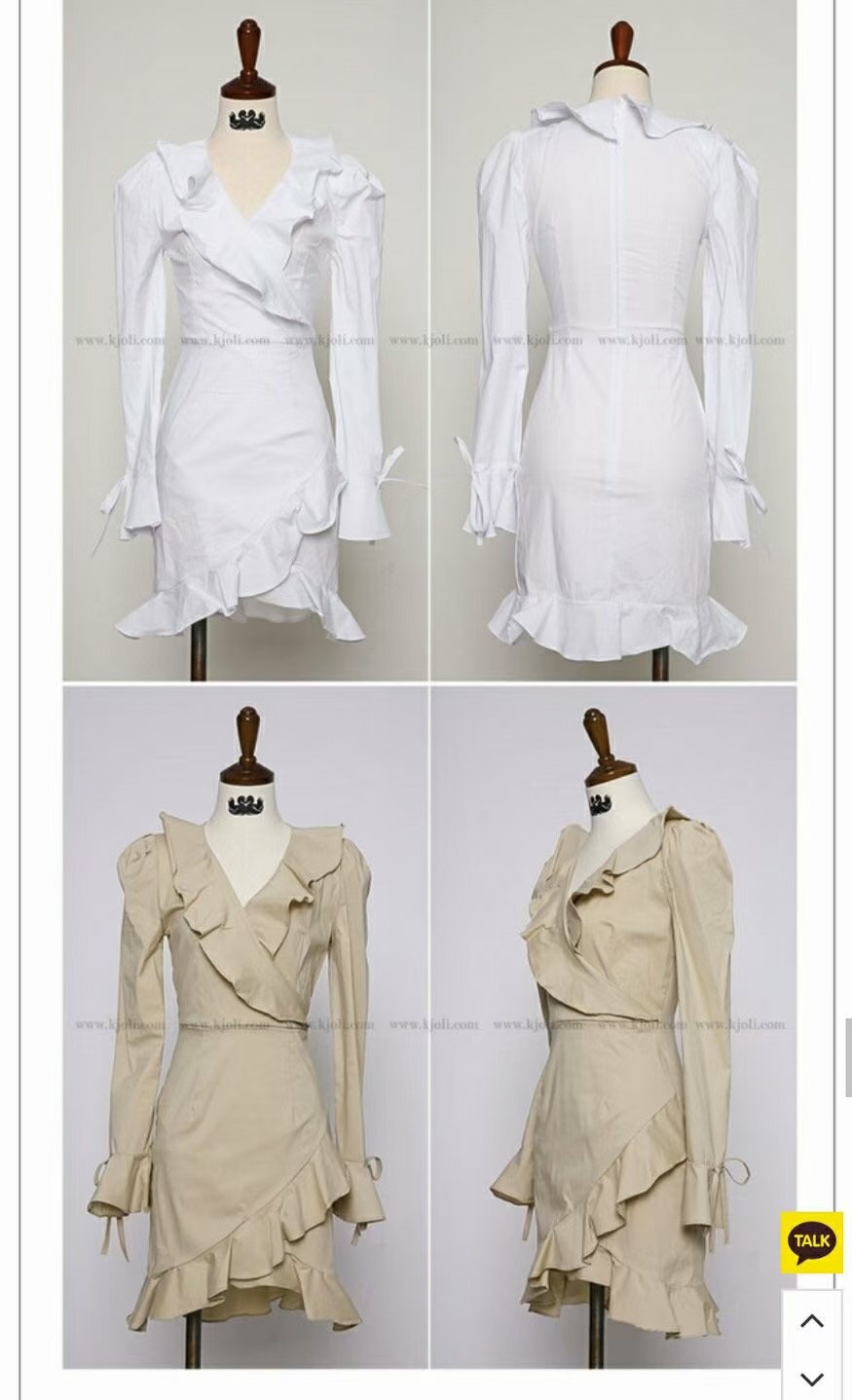Jump to the bottom of the page
Screen dimensions: 852x1400
(811, 1378)
